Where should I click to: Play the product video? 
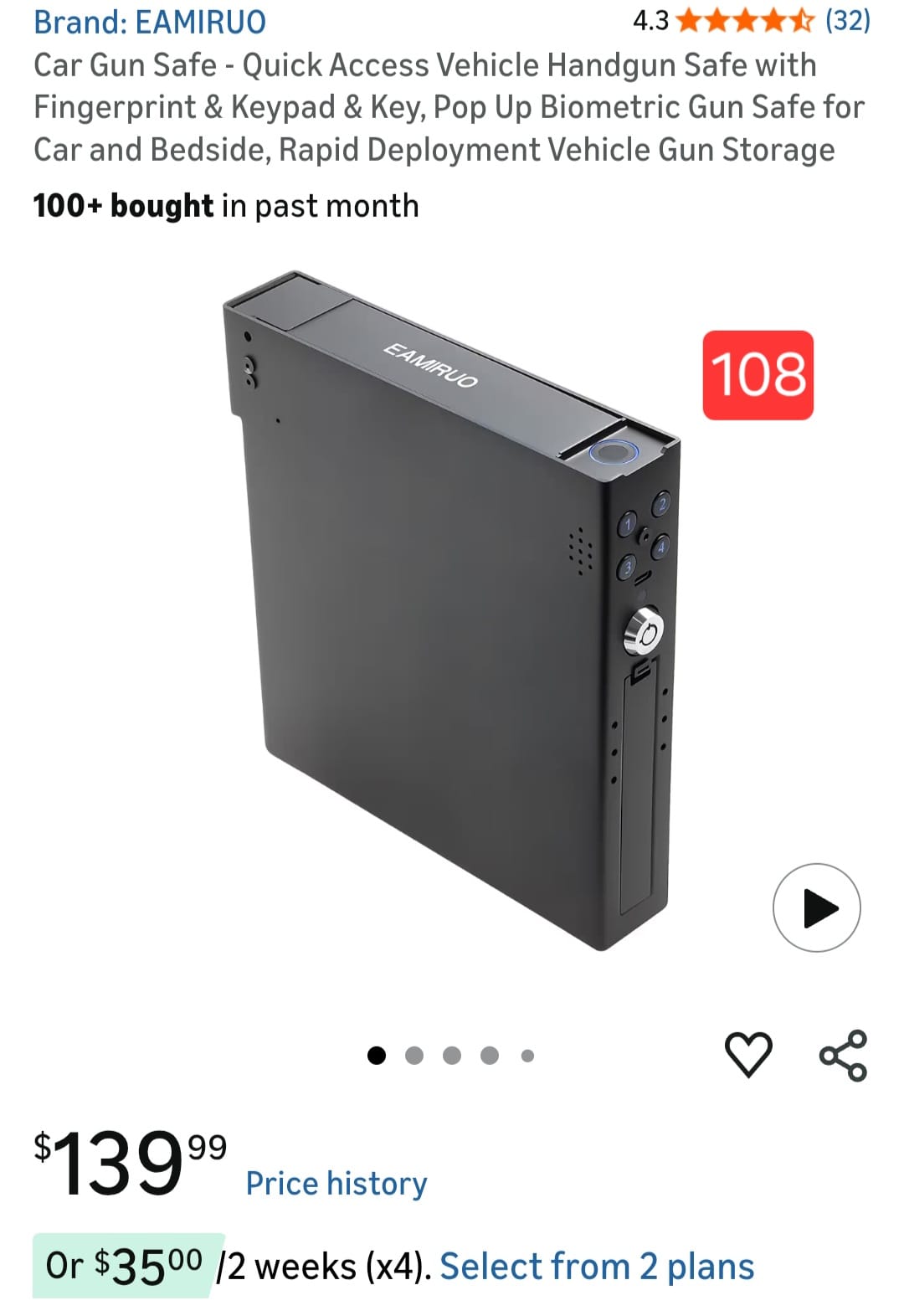(x=816, y=907)
